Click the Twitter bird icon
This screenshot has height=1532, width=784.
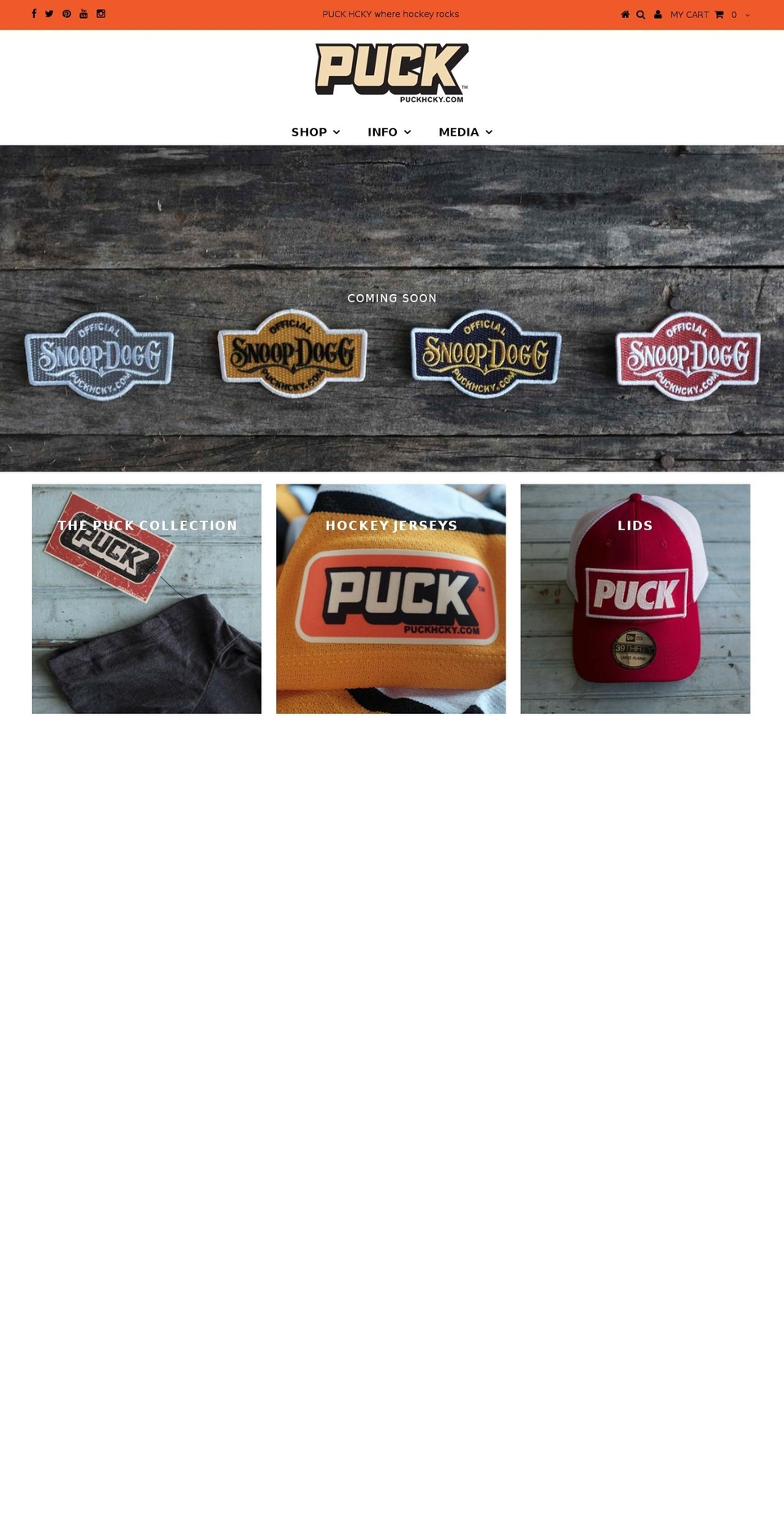coord(50,14)
